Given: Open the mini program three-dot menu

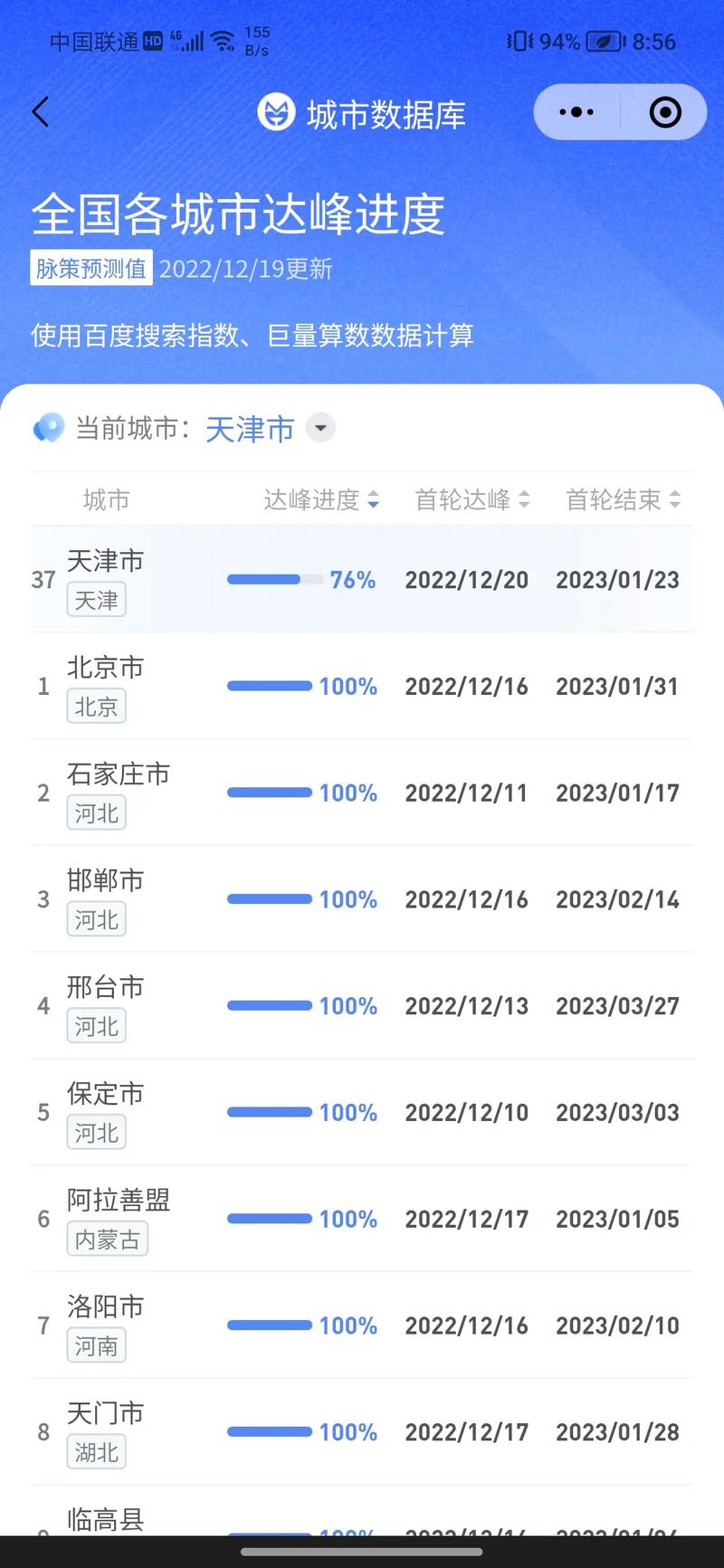Looking at the screenshot, I should click(x=576, y=113).
